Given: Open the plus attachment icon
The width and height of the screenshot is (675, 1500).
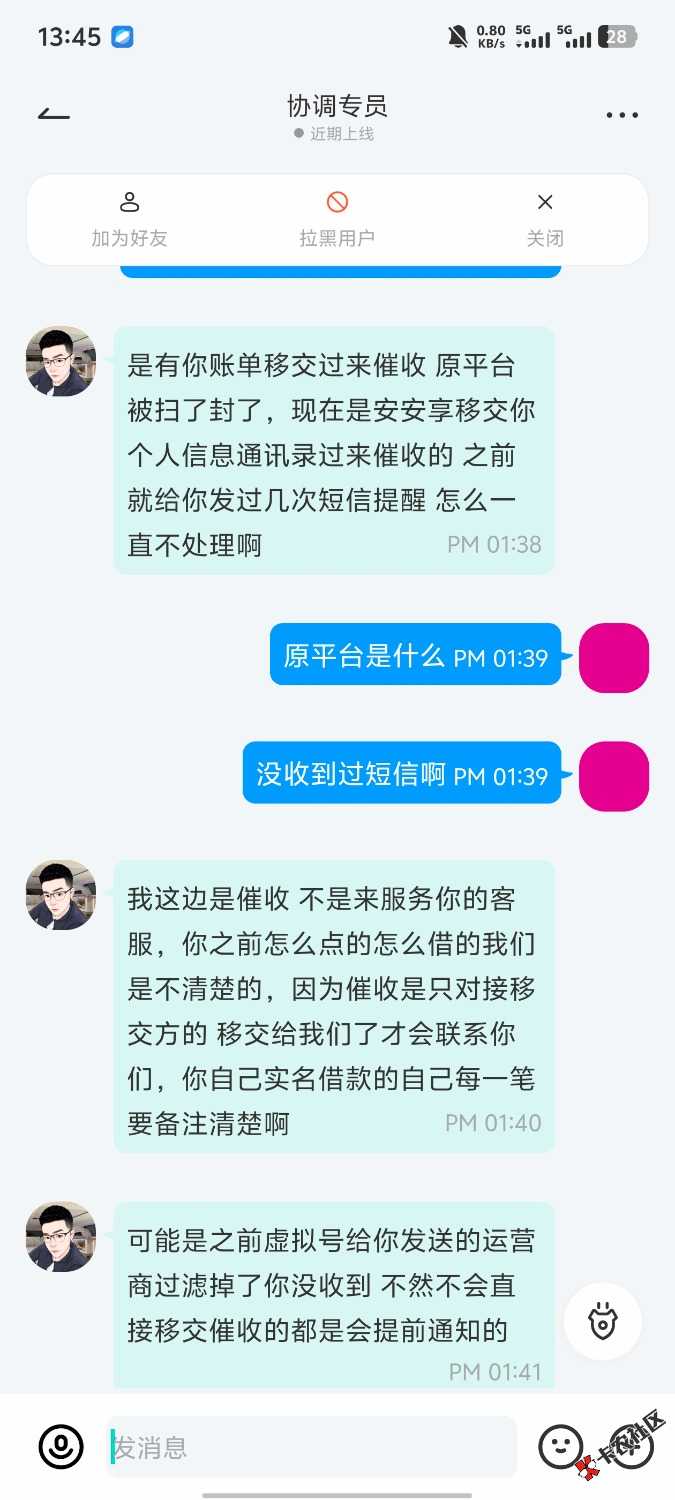Looking at the screenshot, I should tap(631, 1446).
